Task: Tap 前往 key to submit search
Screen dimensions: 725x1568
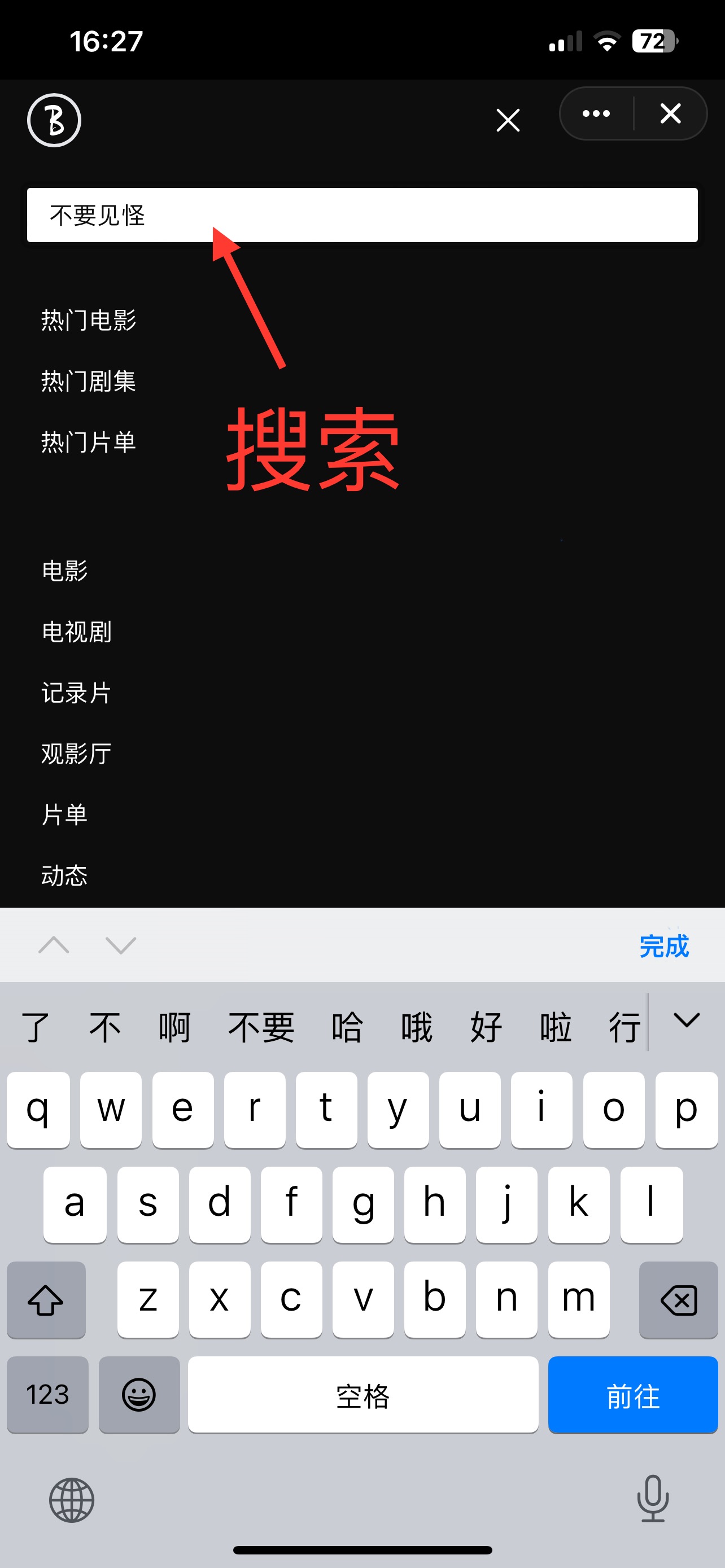Action: 632,1395
